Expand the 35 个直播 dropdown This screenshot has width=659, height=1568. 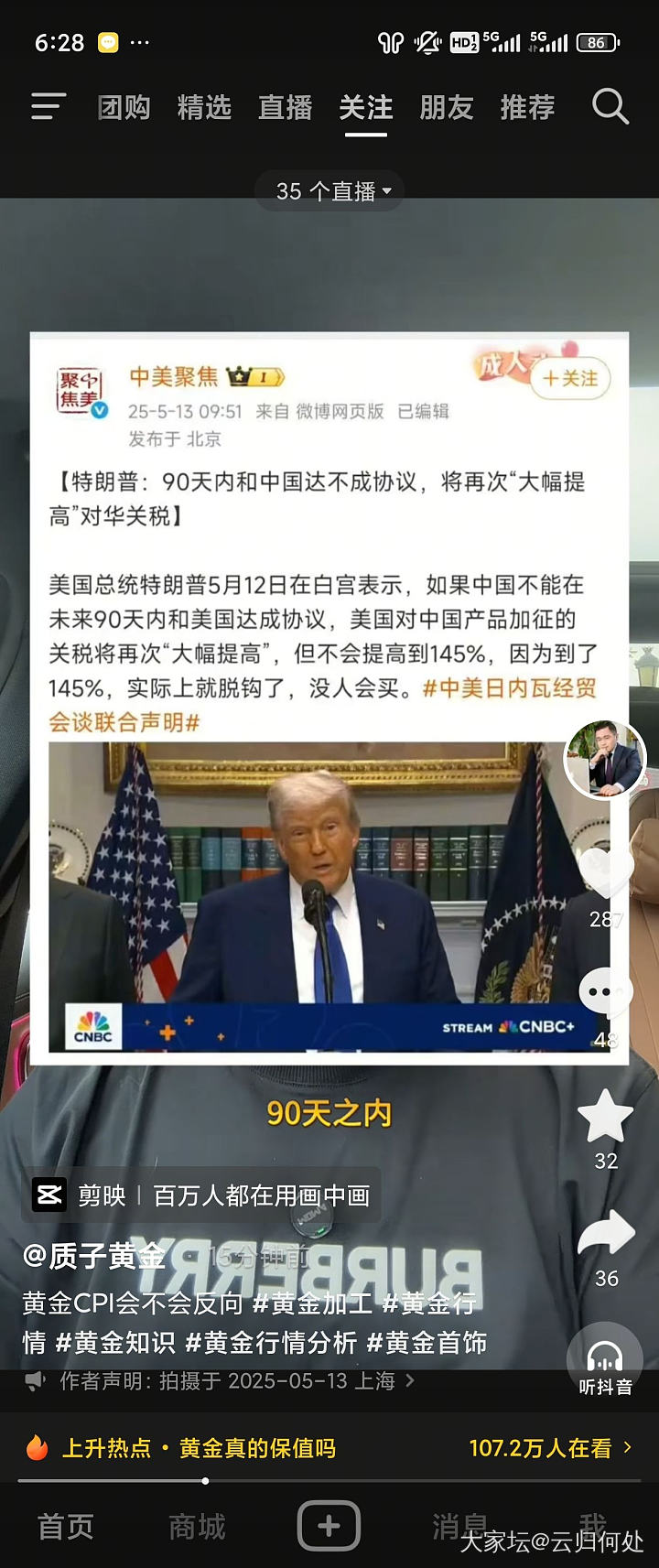point(329,191)
